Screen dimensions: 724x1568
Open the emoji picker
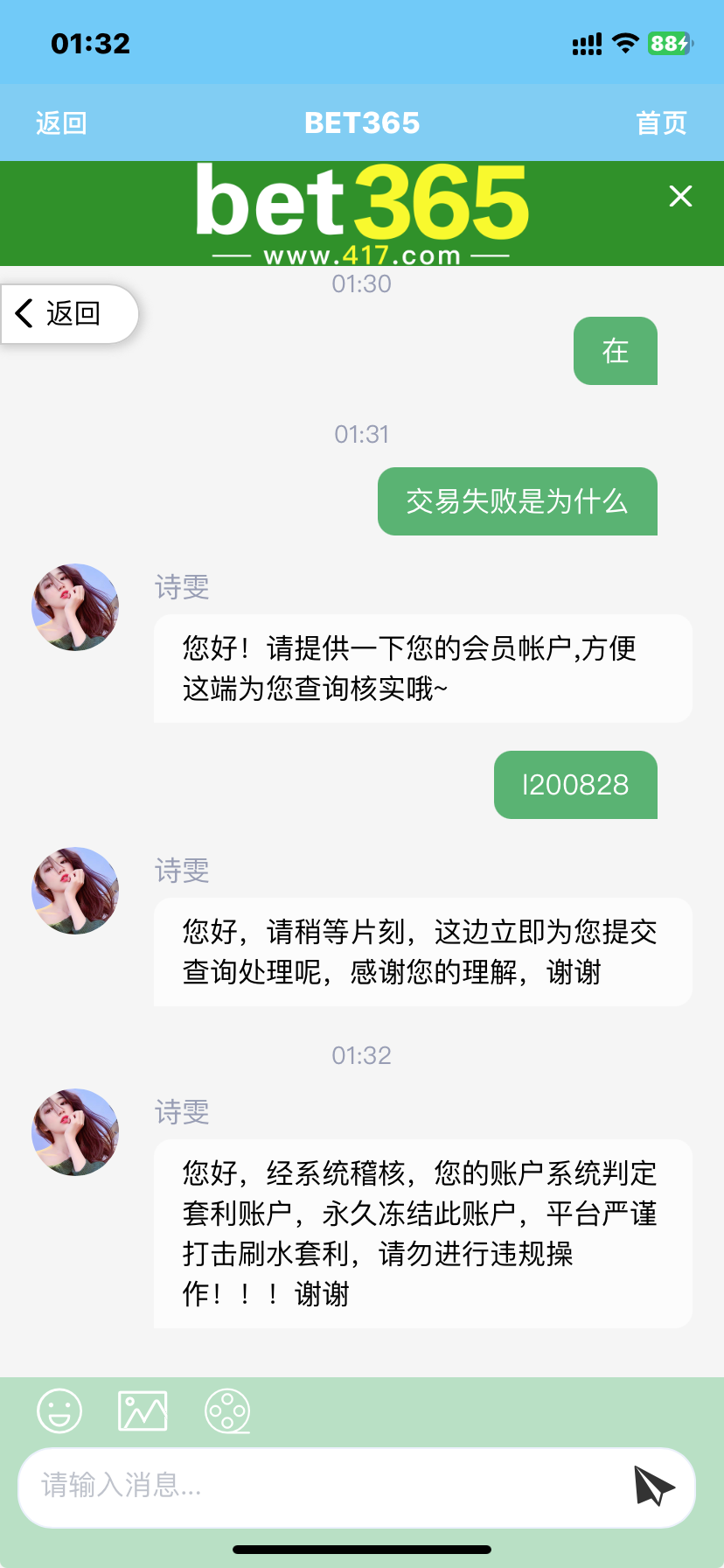(x=59, y=1411)
